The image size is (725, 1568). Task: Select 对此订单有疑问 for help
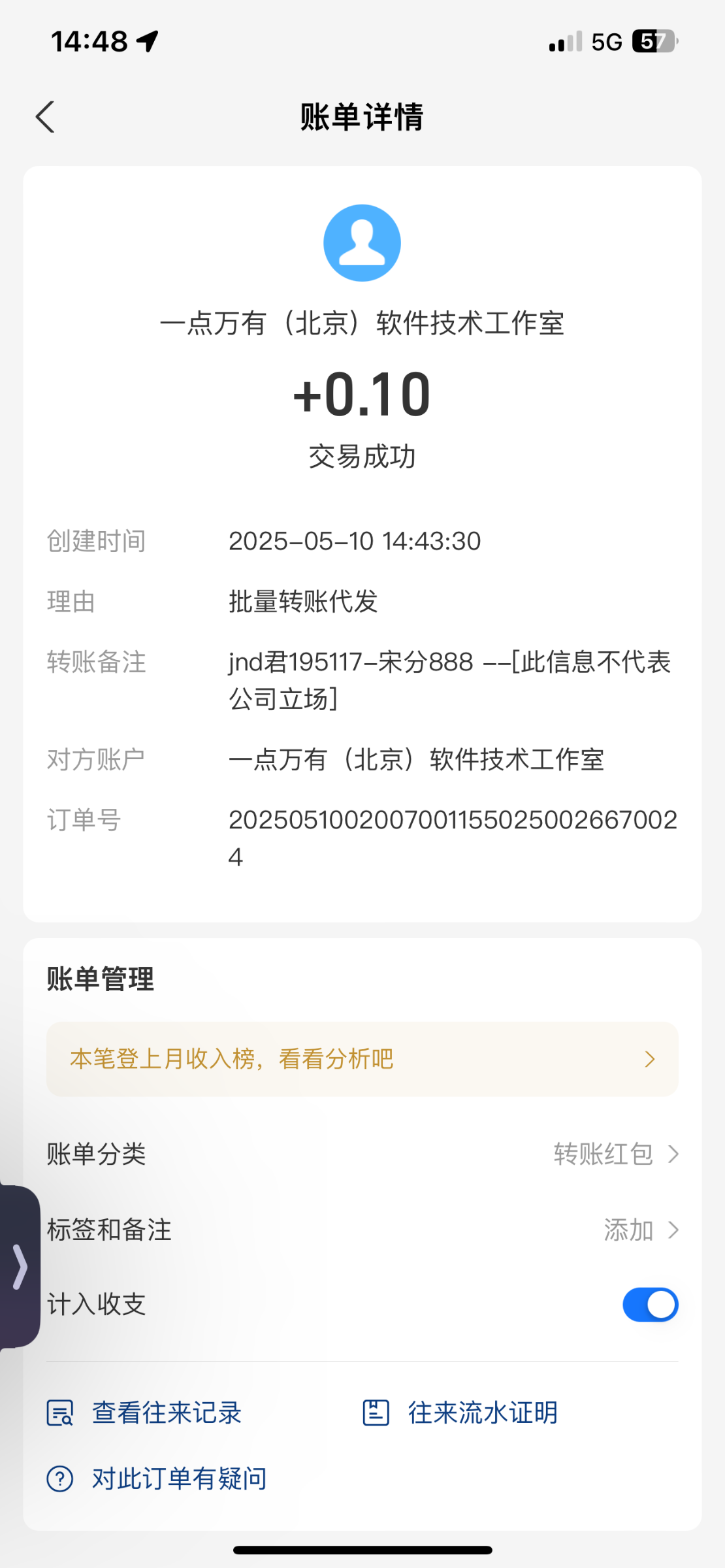[157, 1478]
